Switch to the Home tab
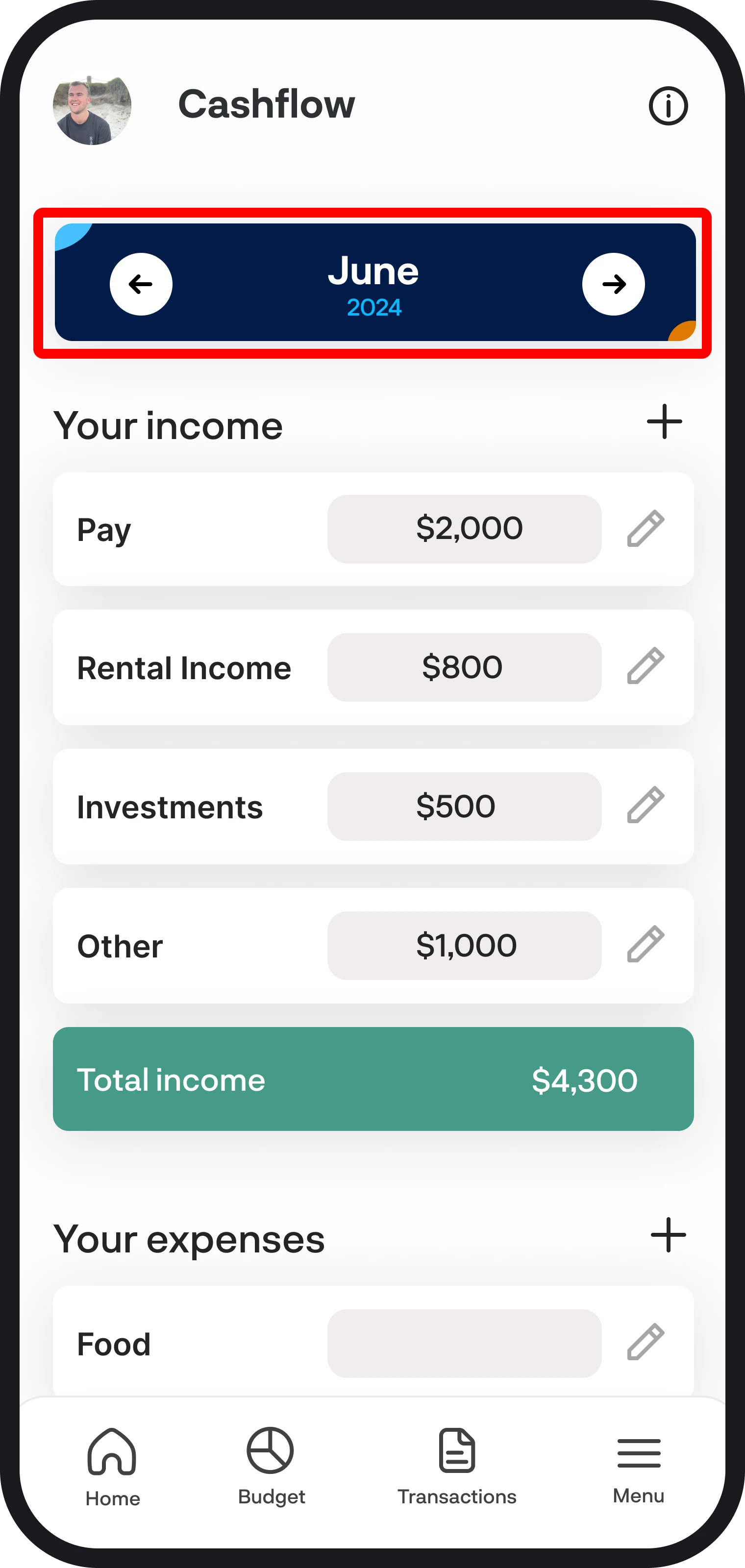Viewport: 745px width, 1568px height. pyautogui.click(x=113, y=1468)
